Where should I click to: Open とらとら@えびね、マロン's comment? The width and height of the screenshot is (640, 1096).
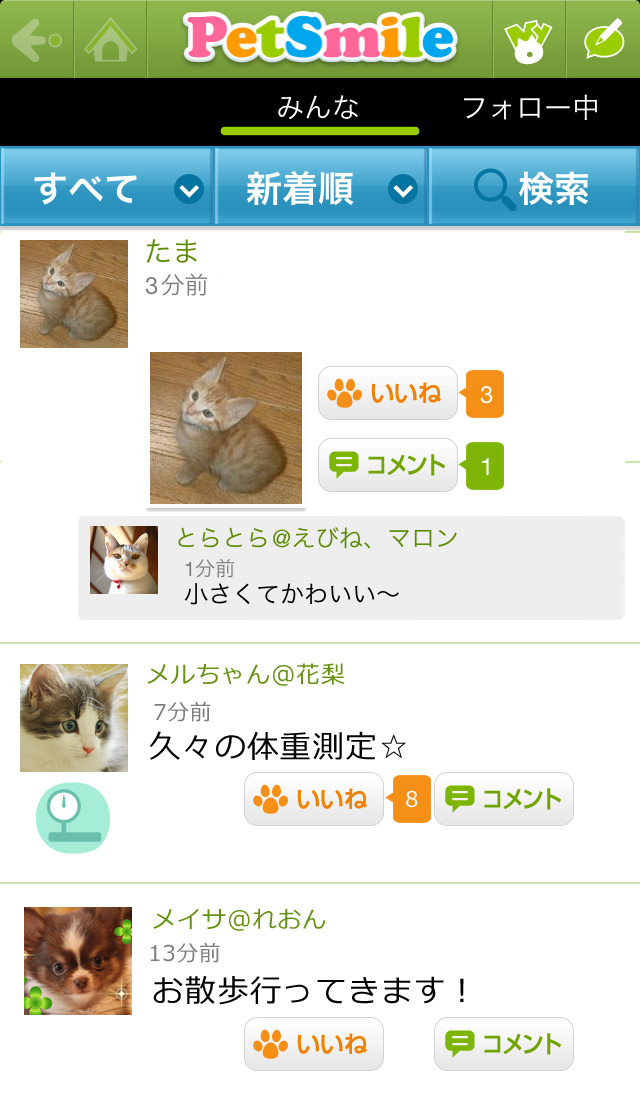350,568
